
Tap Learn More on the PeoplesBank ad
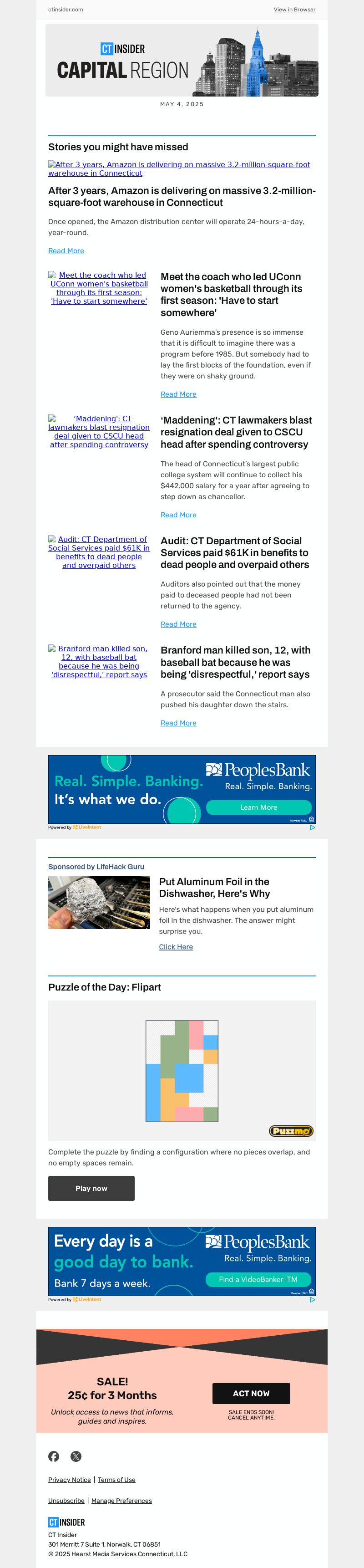tap(258, 807)
